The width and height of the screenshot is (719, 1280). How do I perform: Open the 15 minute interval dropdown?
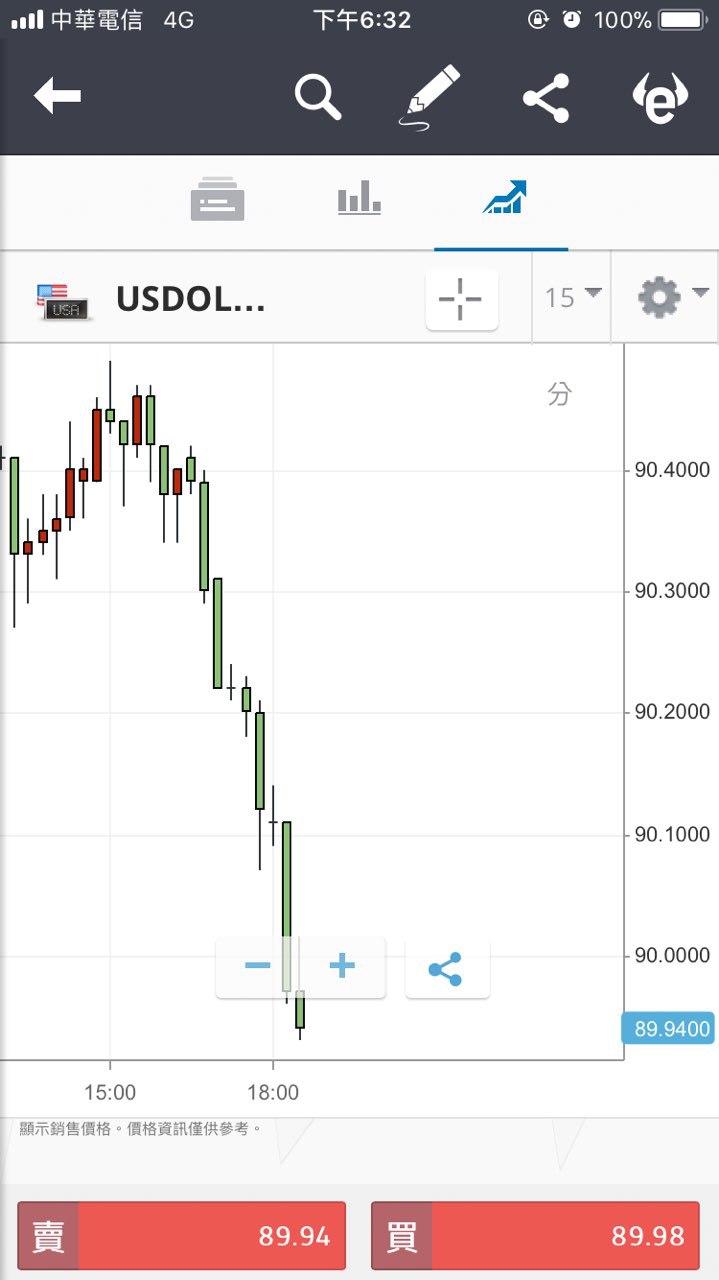click(x=572, y=297)
